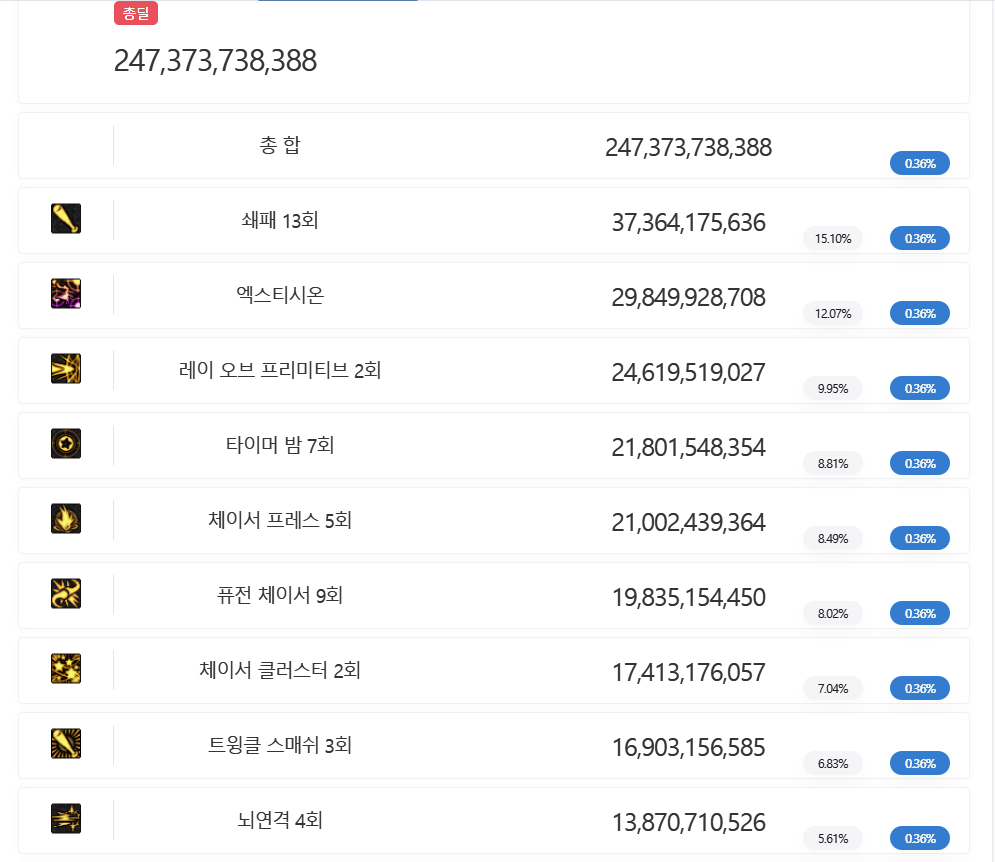Open the 트윙클 스매쉬 3회 row

click(x=279, y=746)
